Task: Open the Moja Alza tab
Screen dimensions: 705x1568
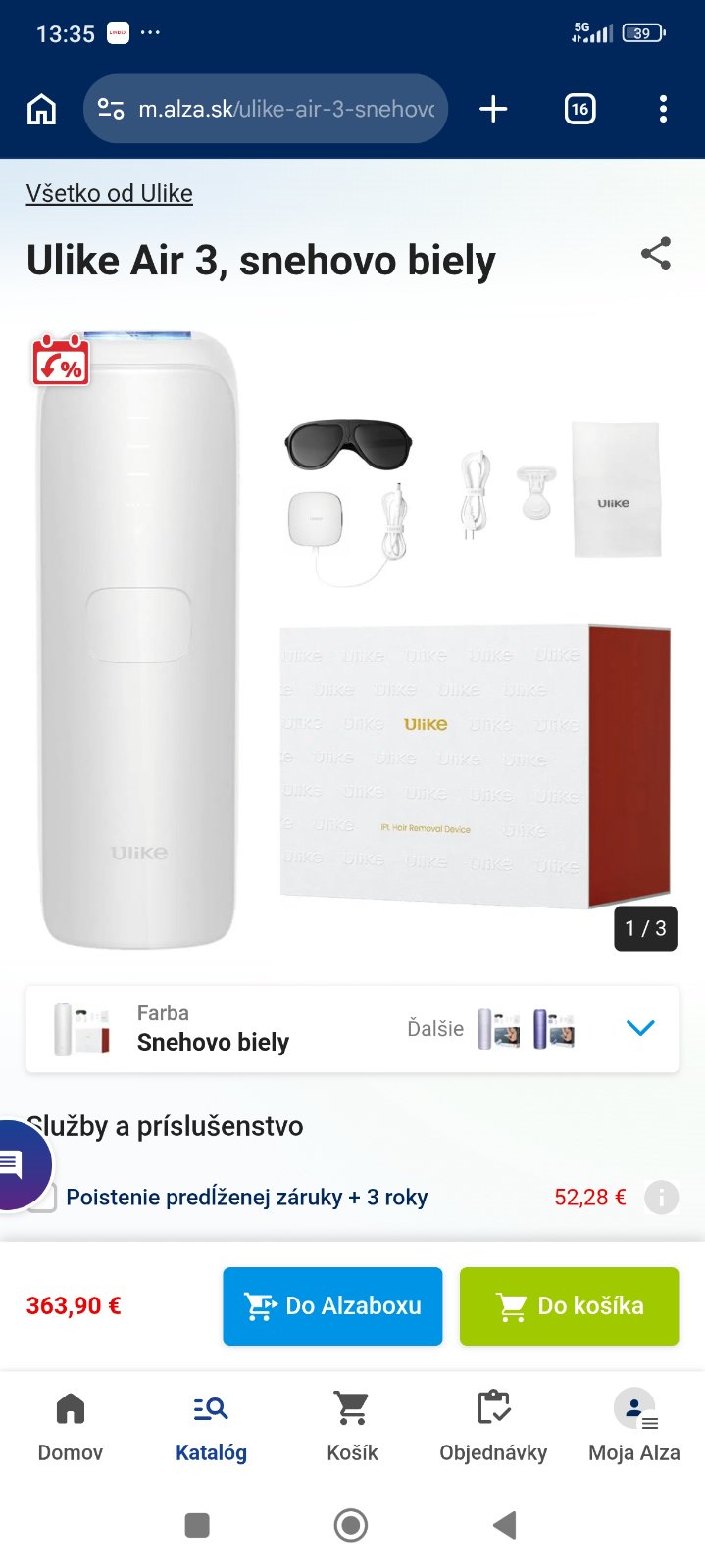Action: 634,1426
